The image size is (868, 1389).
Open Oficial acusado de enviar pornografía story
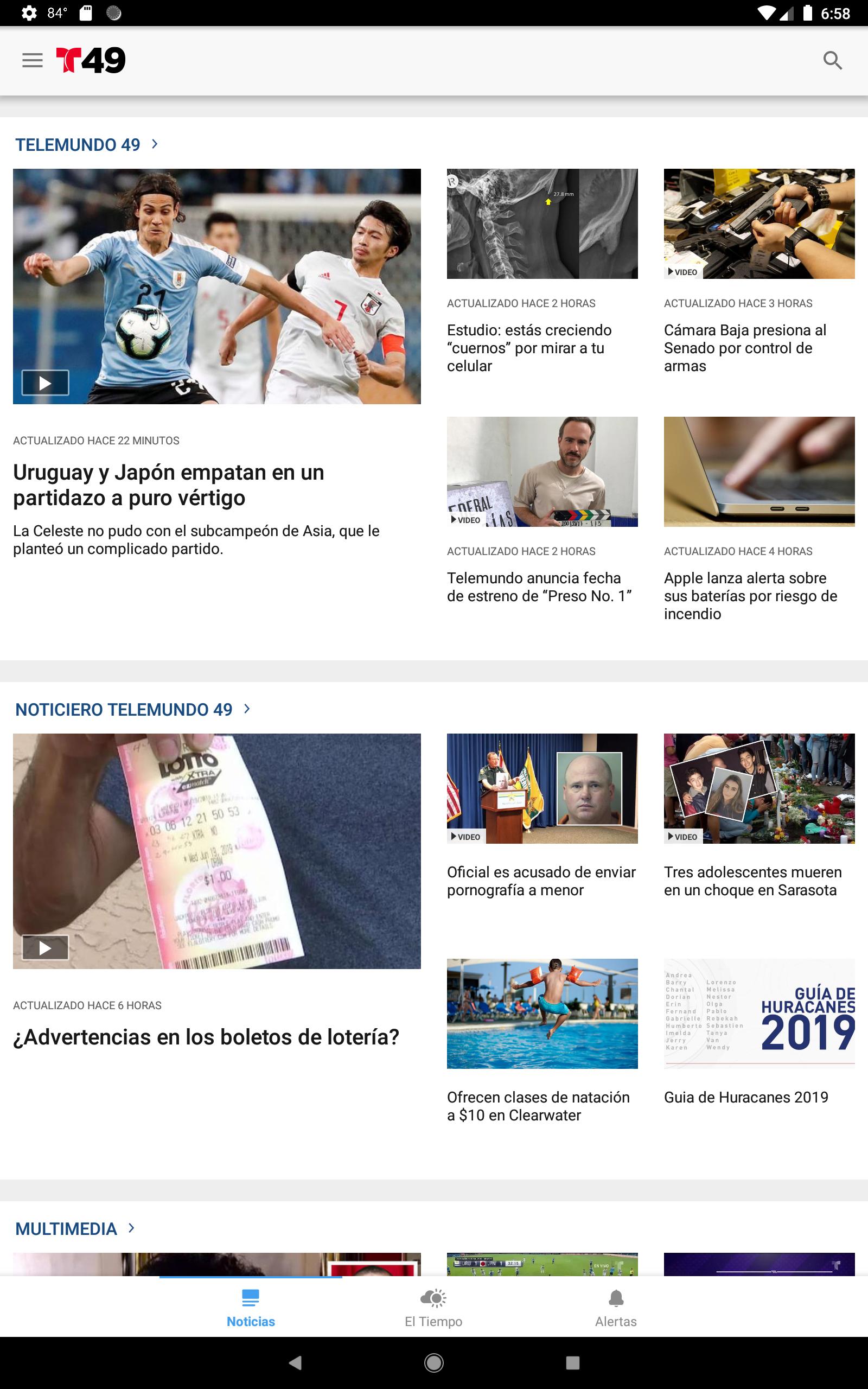(x=541, y=881)
